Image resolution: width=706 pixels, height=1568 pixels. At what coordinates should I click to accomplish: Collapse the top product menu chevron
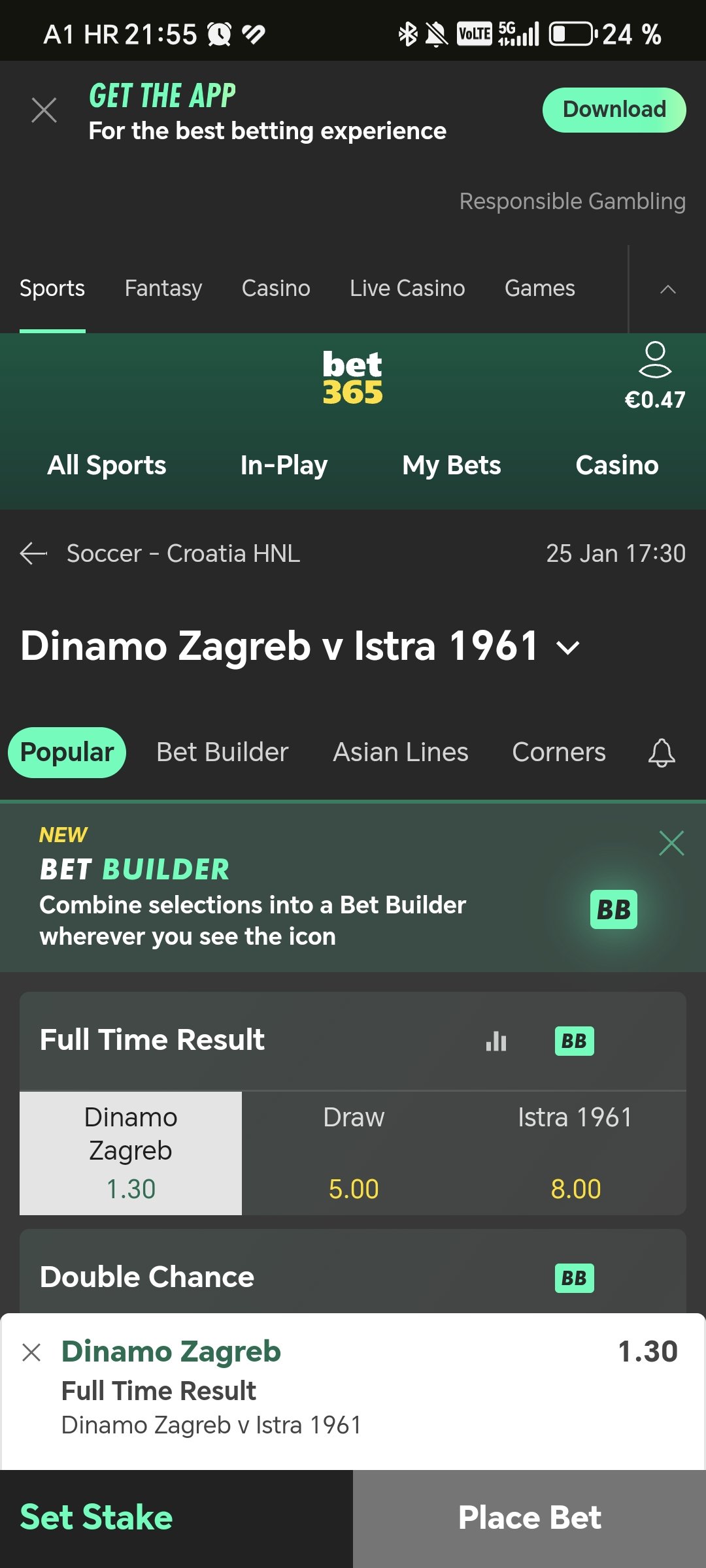(x=667, y=289)
